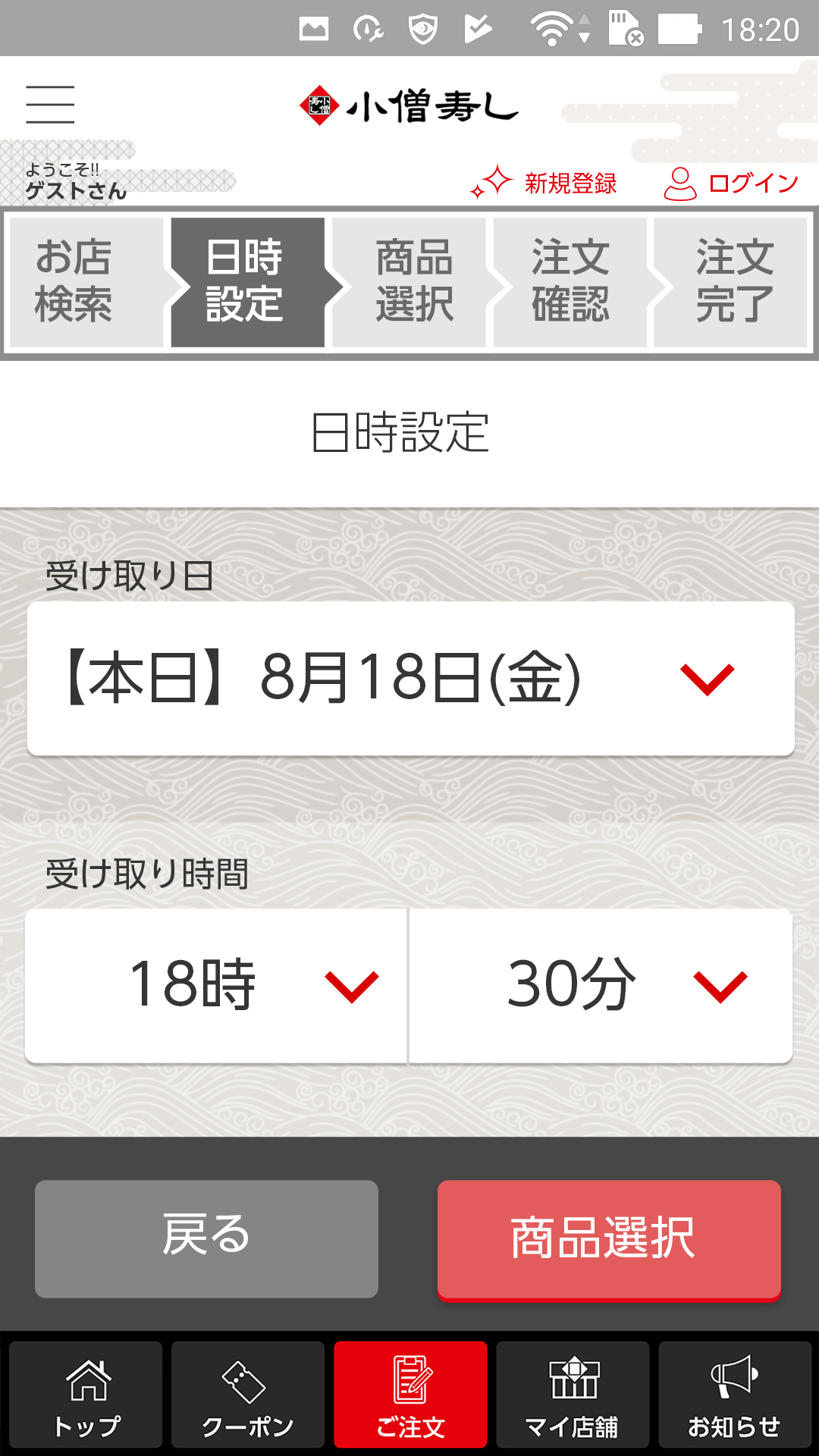Open the マイ店舗 tab

[573, 1395]
